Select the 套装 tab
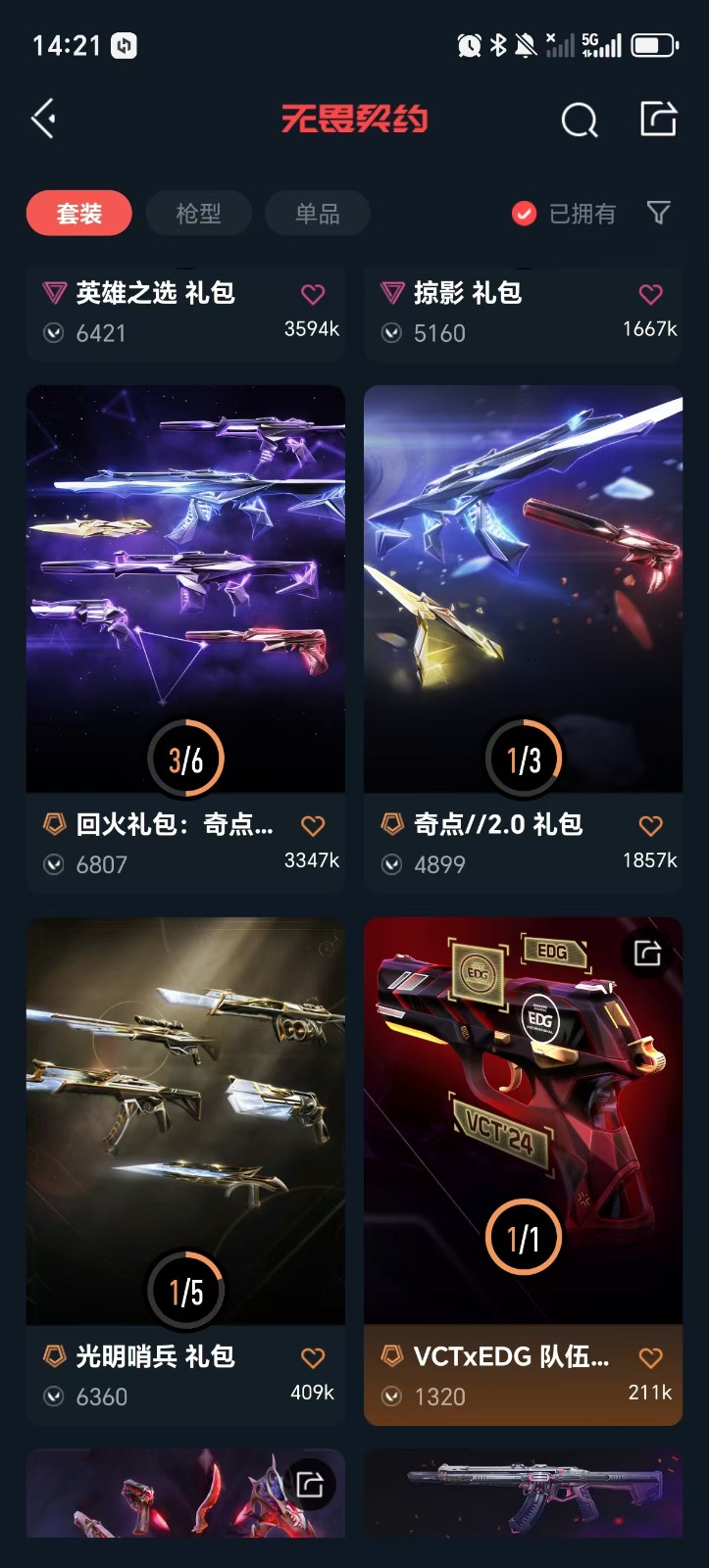Screen dimensions: 709x1568 click(79, 214)
